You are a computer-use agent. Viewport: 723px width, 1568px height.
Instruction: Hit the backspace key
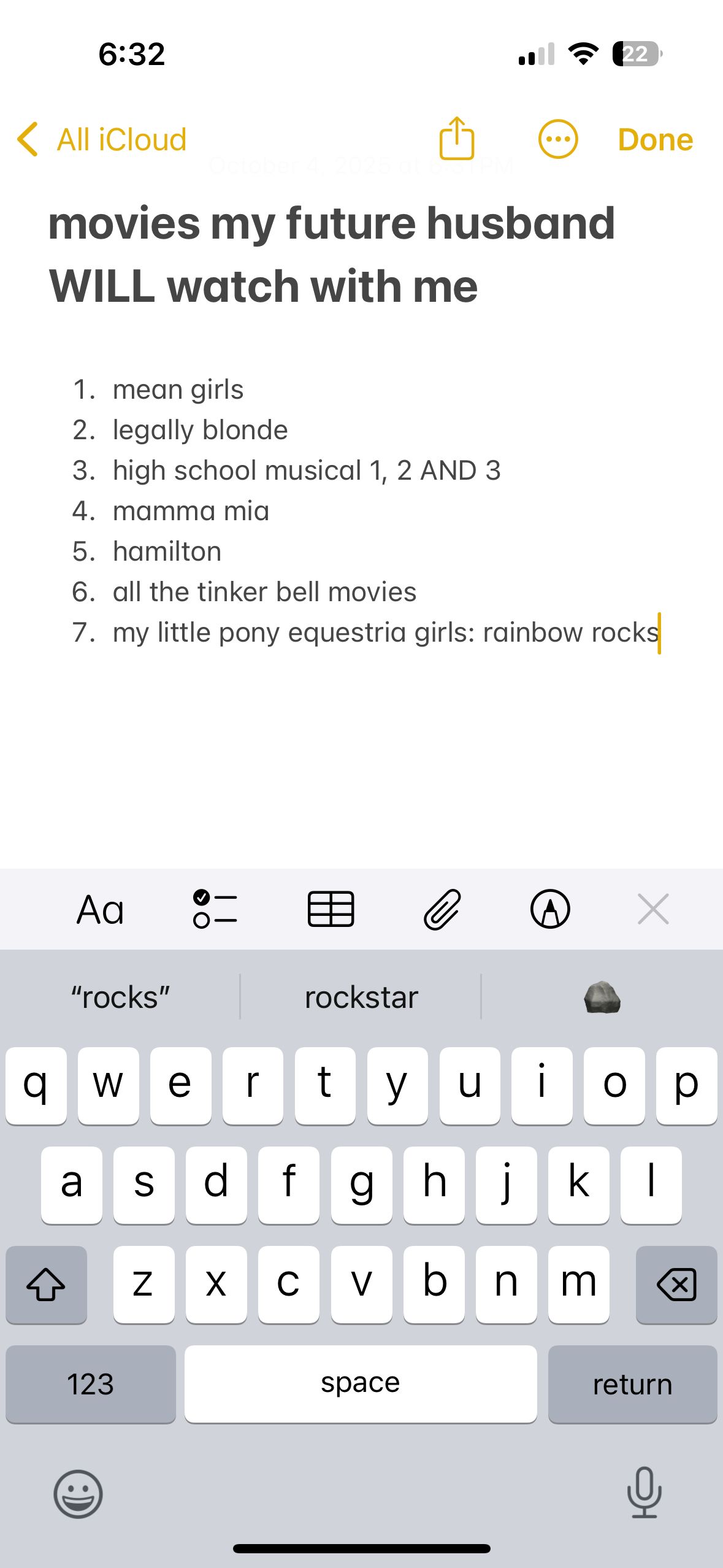click(676, 1285)
